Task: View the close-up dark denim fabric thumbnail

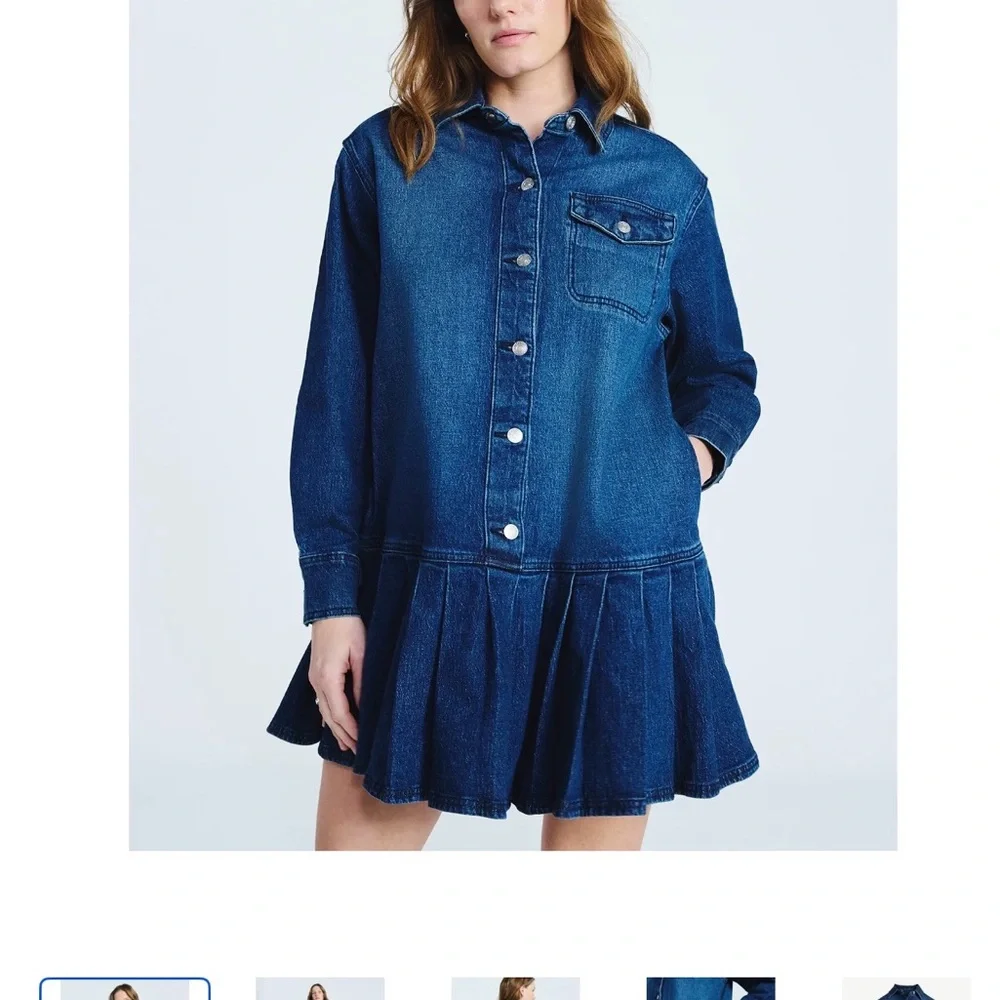Action: (710, 989)
